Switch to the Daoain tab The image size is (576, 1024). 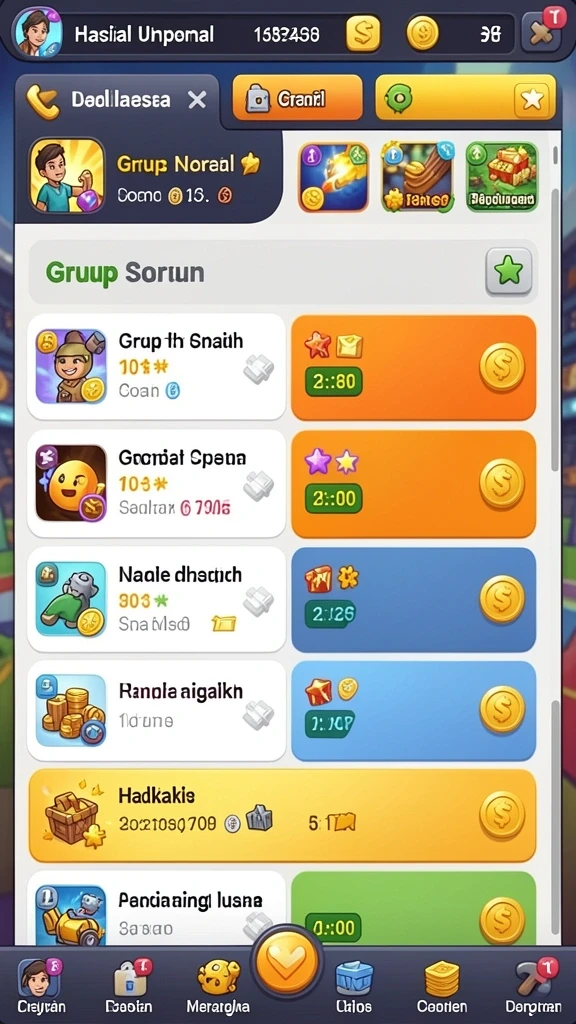point(129,985)
